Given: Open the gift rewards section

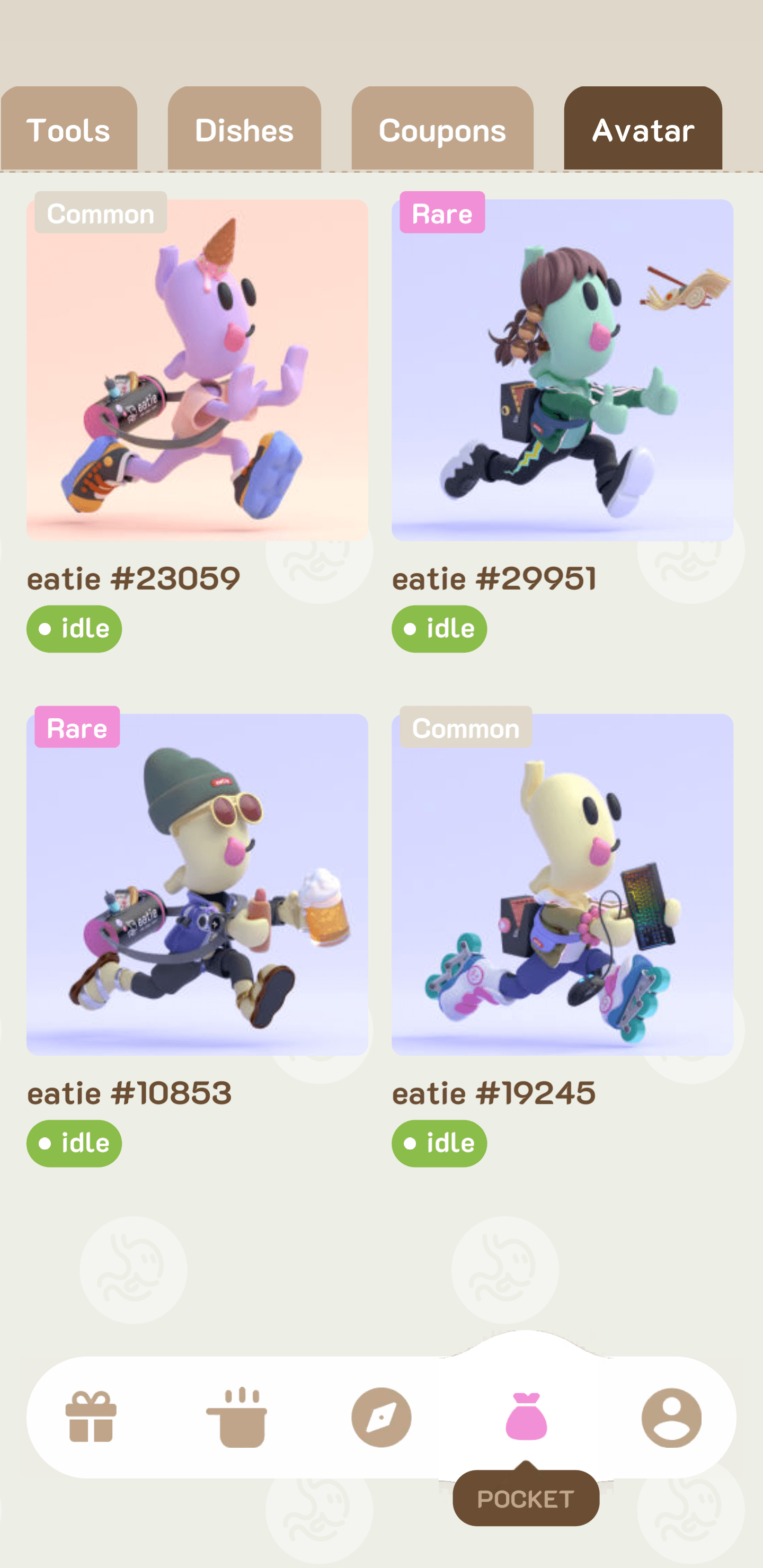Looking at the screenshot, I should 91,1416.
